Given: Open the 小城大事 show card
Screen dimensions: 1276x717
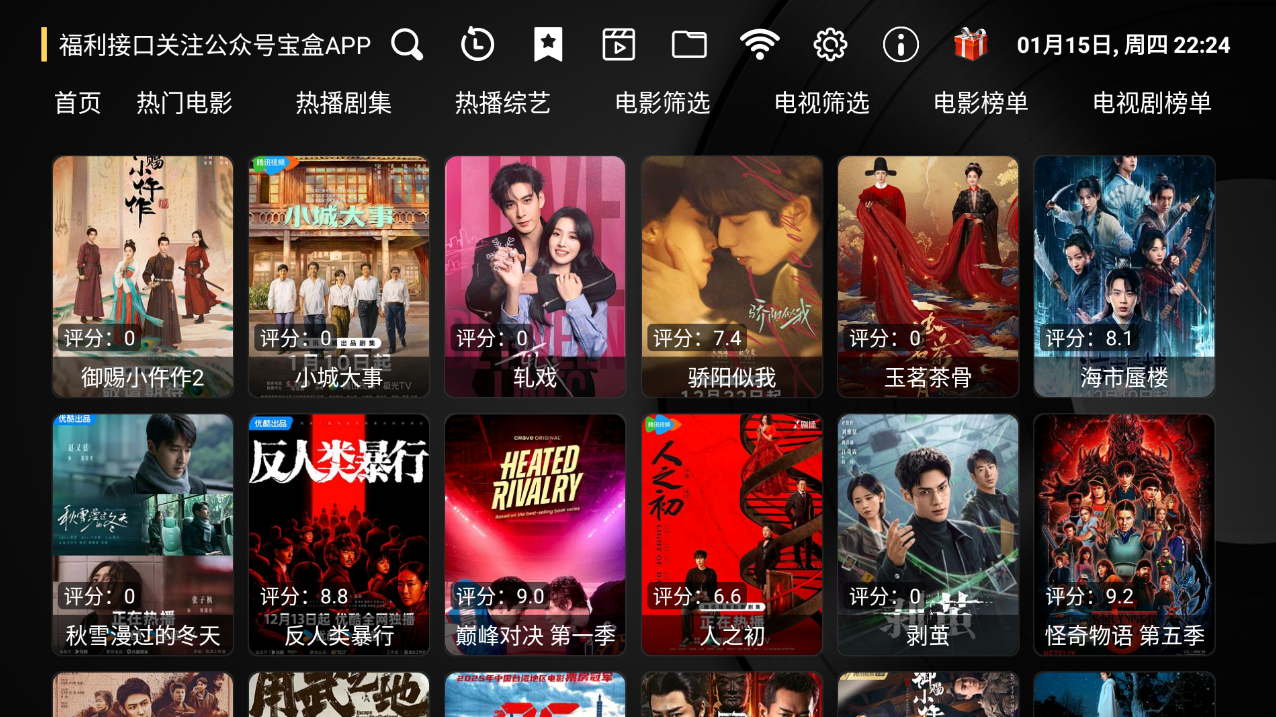Looking at the screenshot, I should [339, 276].
